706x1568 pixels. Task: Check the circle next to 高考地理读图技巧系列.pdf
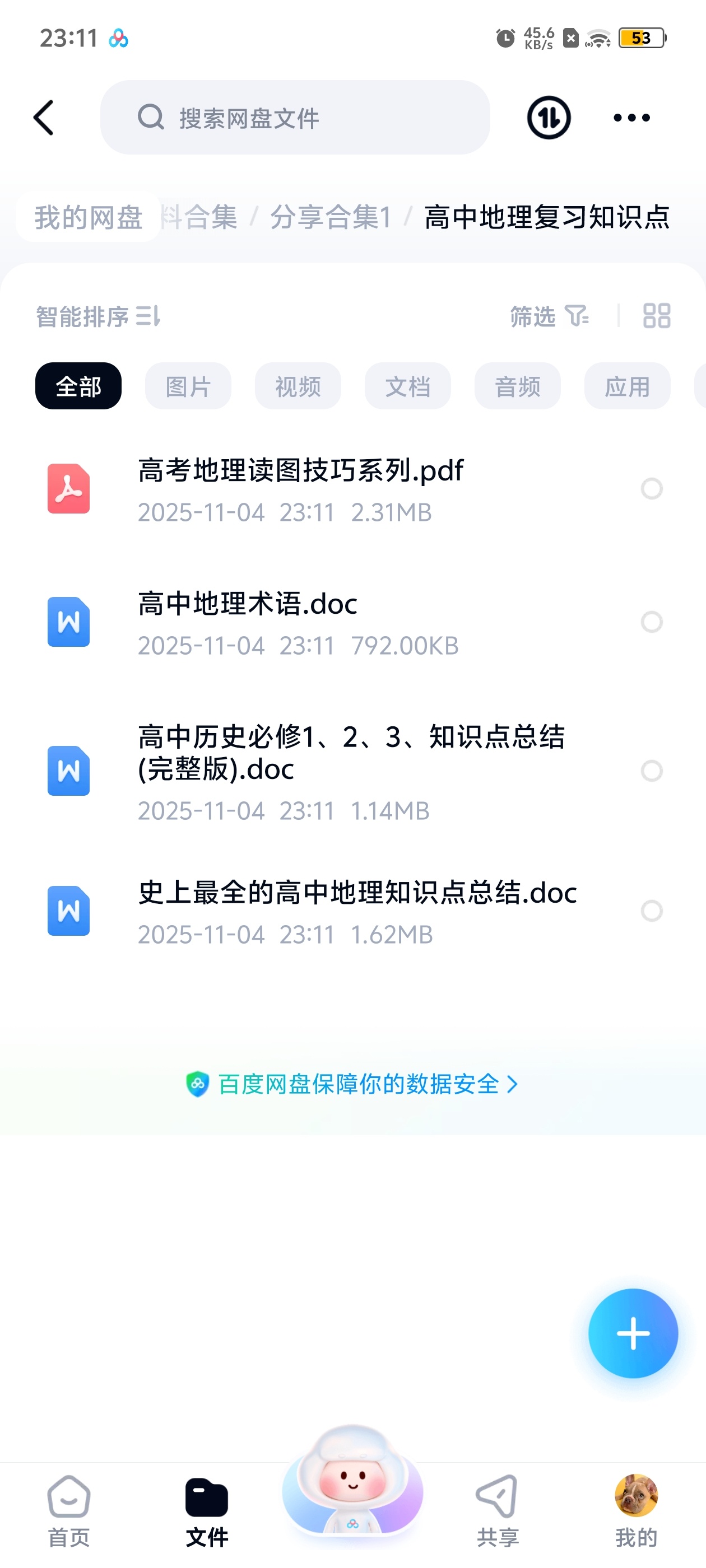click(x=651, y=489)
